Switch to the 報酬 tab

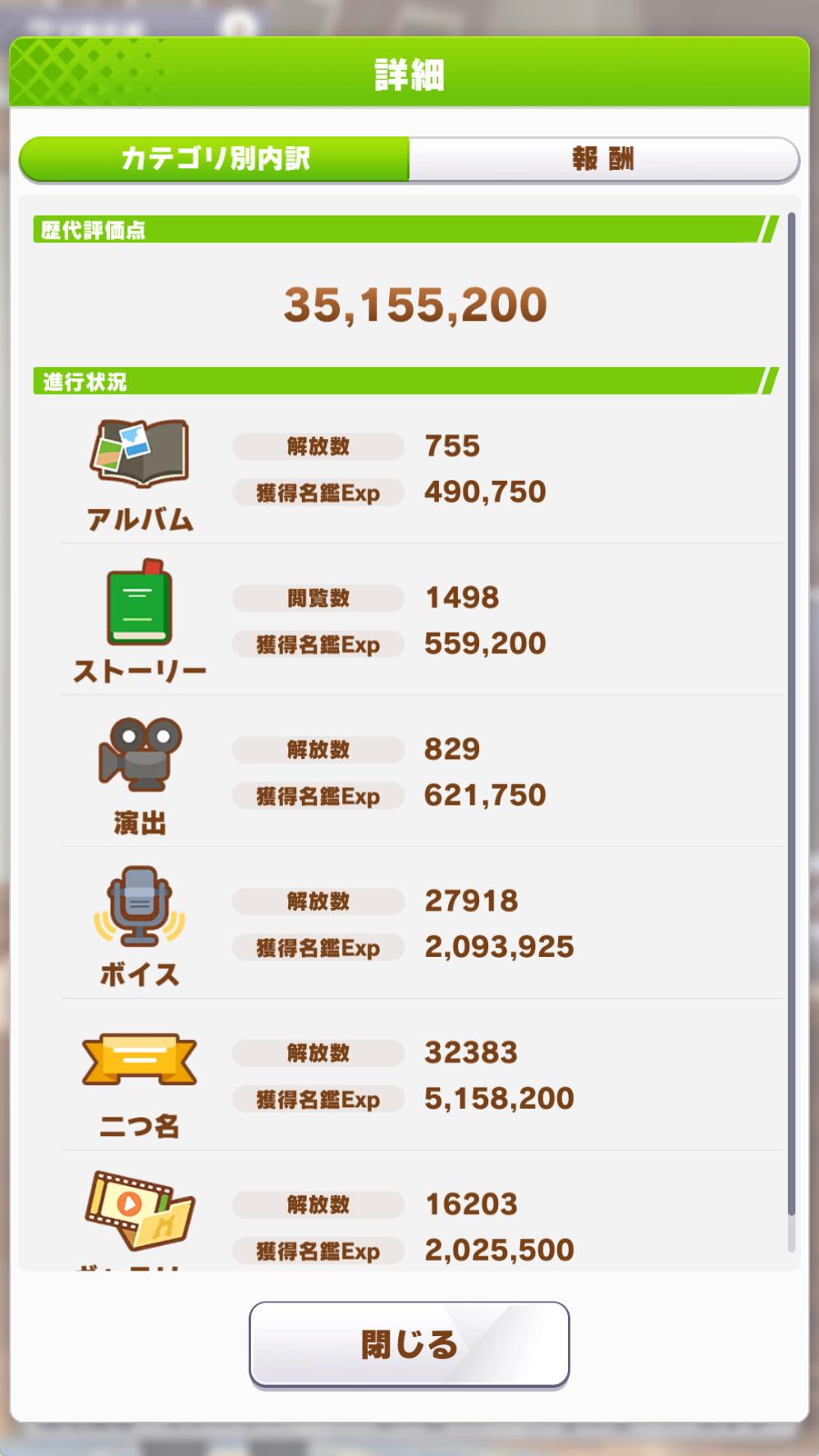click(603, 158)
